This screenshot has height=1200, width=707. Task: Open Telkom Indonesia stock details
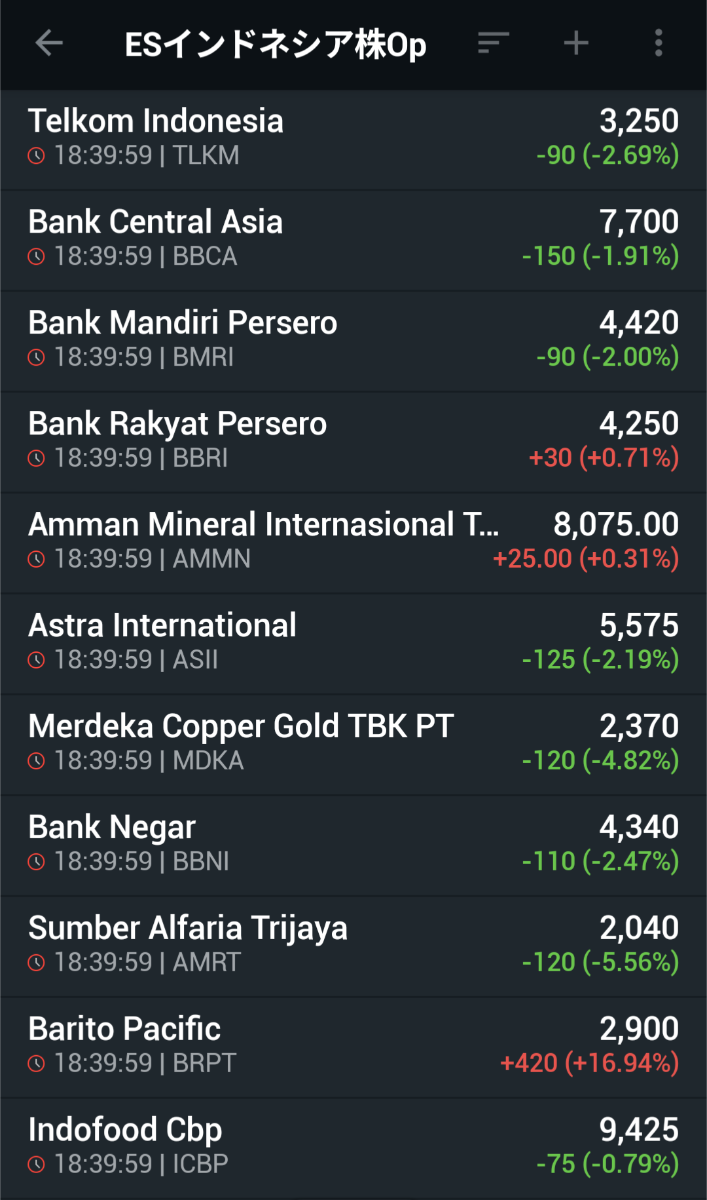pos(353,138)
